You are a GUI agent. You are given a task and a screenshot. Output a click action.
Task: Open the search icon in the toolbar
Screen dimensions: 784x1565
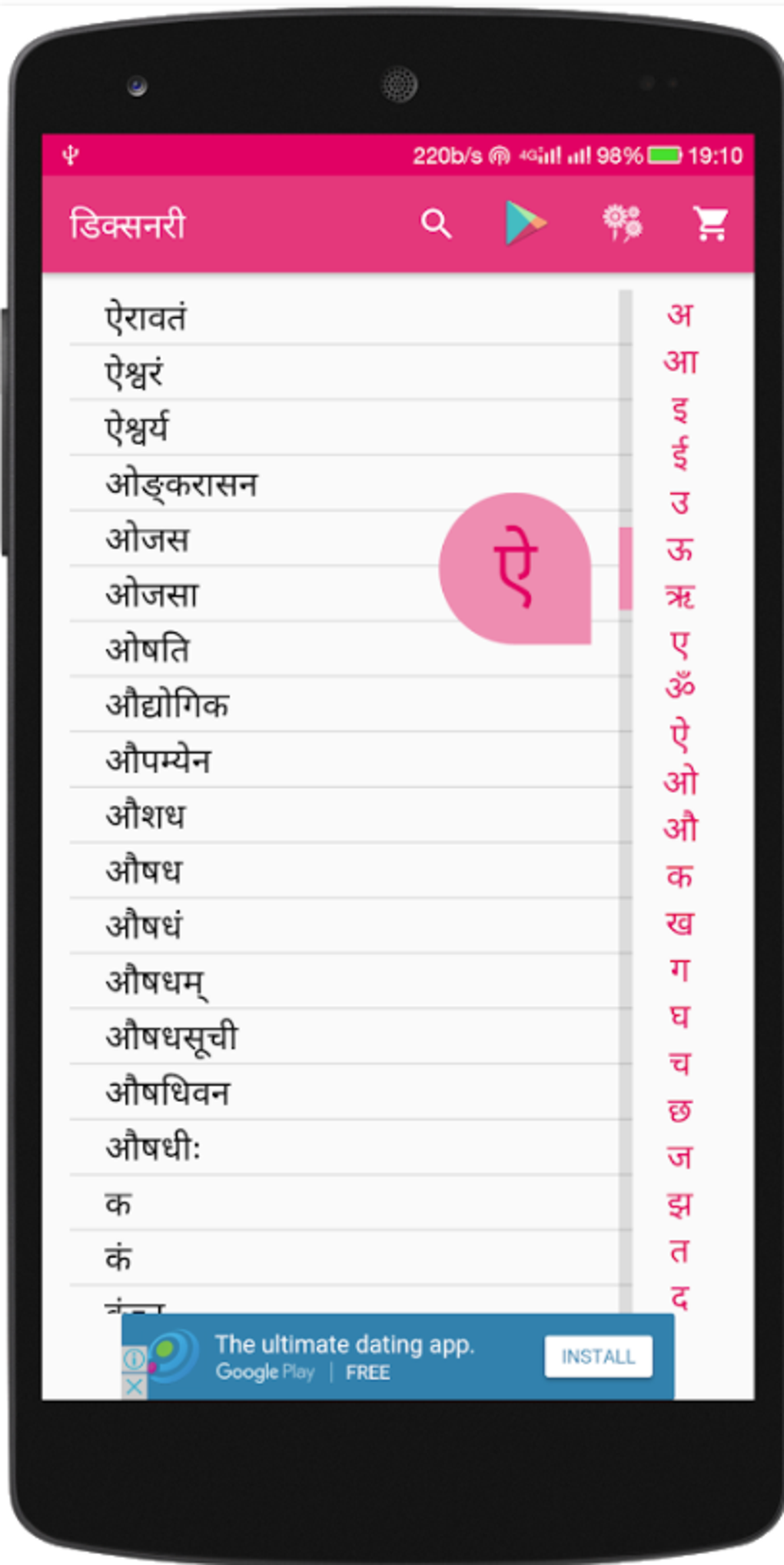pyautogui.click(x=436, y=224)
